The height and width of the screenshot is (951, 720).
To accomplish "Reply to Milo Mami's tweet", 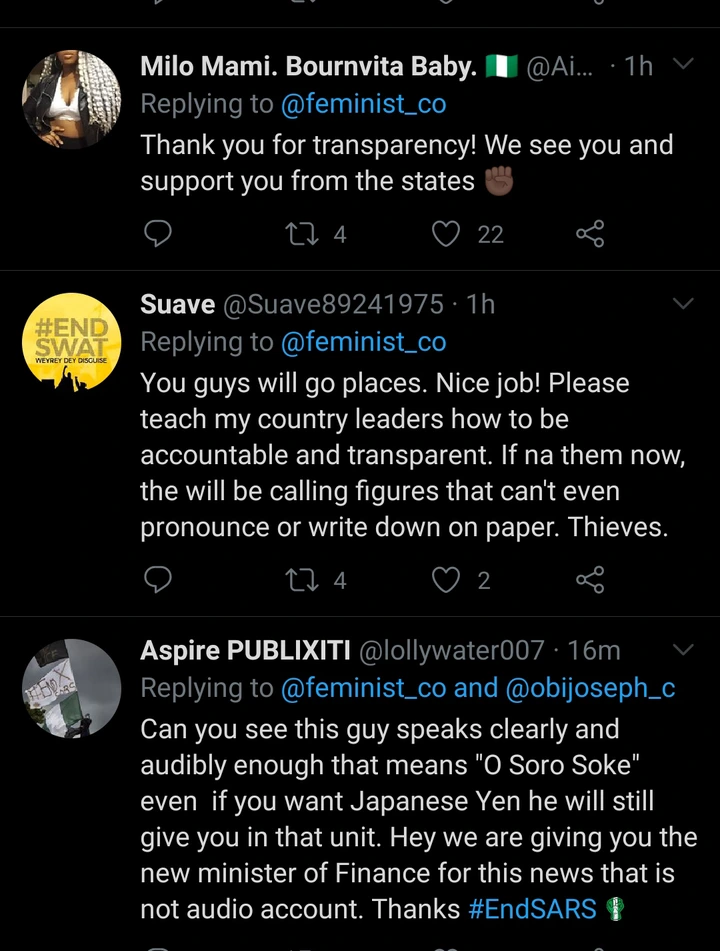I will point(158,234).
